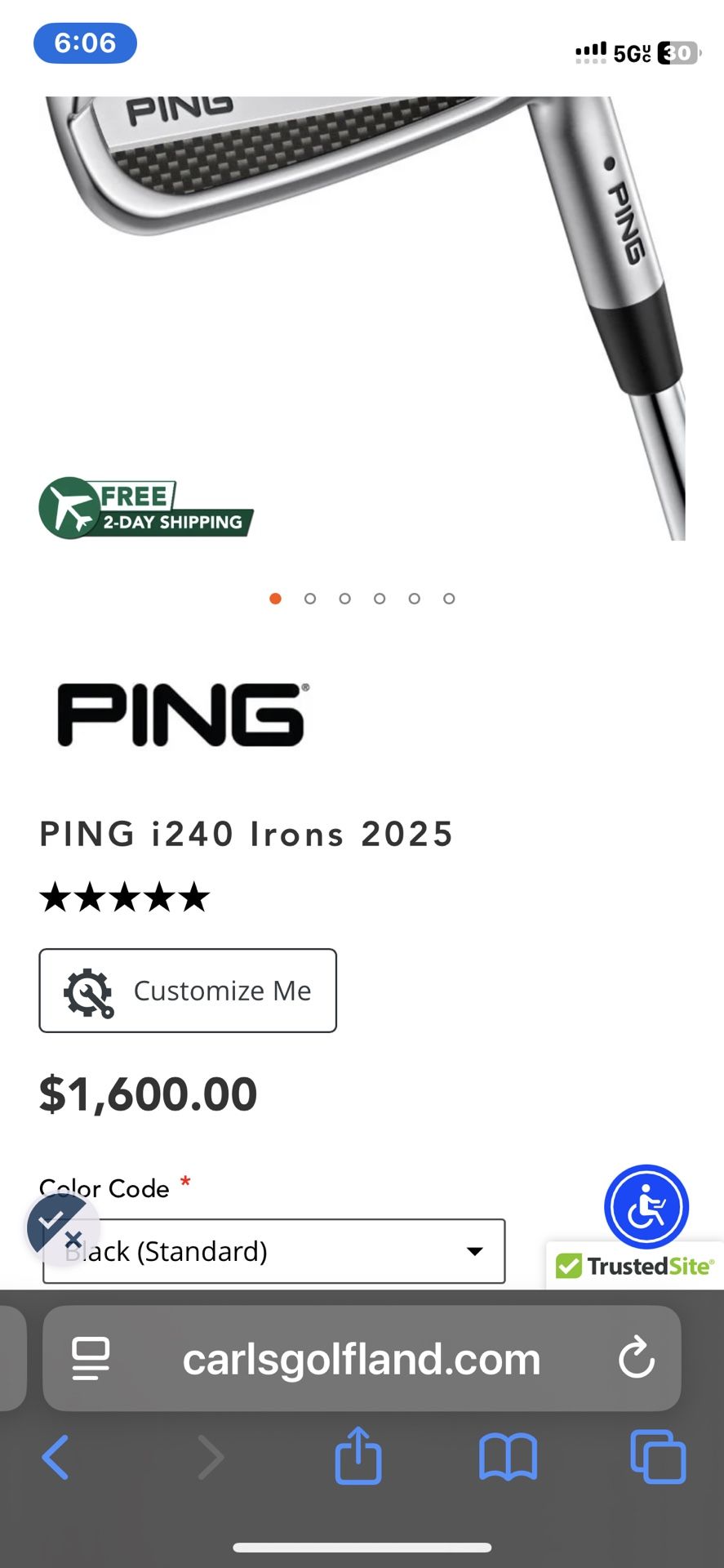Open the accessibility options button

pyautogui.click(x=646, y=1206)
